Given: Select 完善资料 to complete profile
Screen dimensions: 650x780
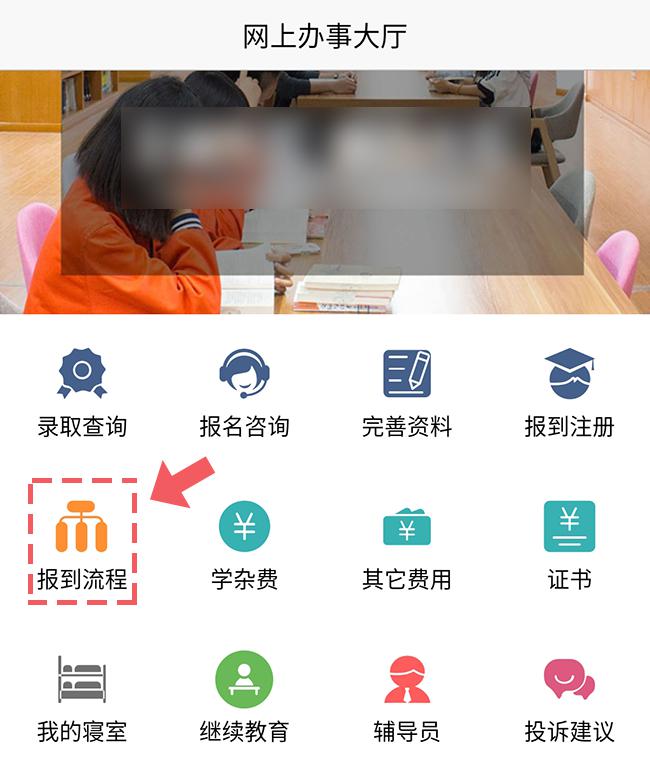Looking at the screenshot, I should tap(406, 391).
